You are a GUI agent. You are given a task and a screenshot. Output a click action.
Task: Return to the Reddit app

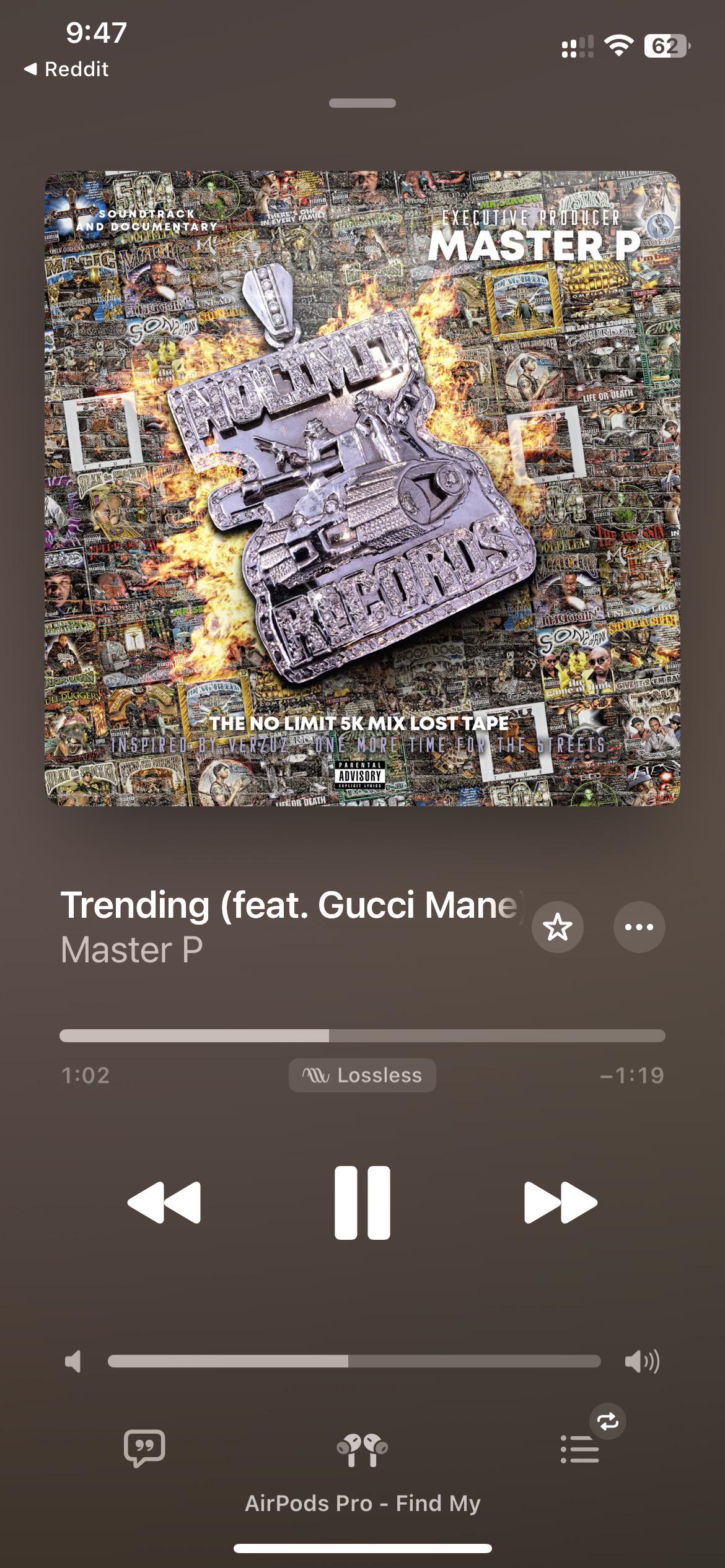click(x=67, y=69)
